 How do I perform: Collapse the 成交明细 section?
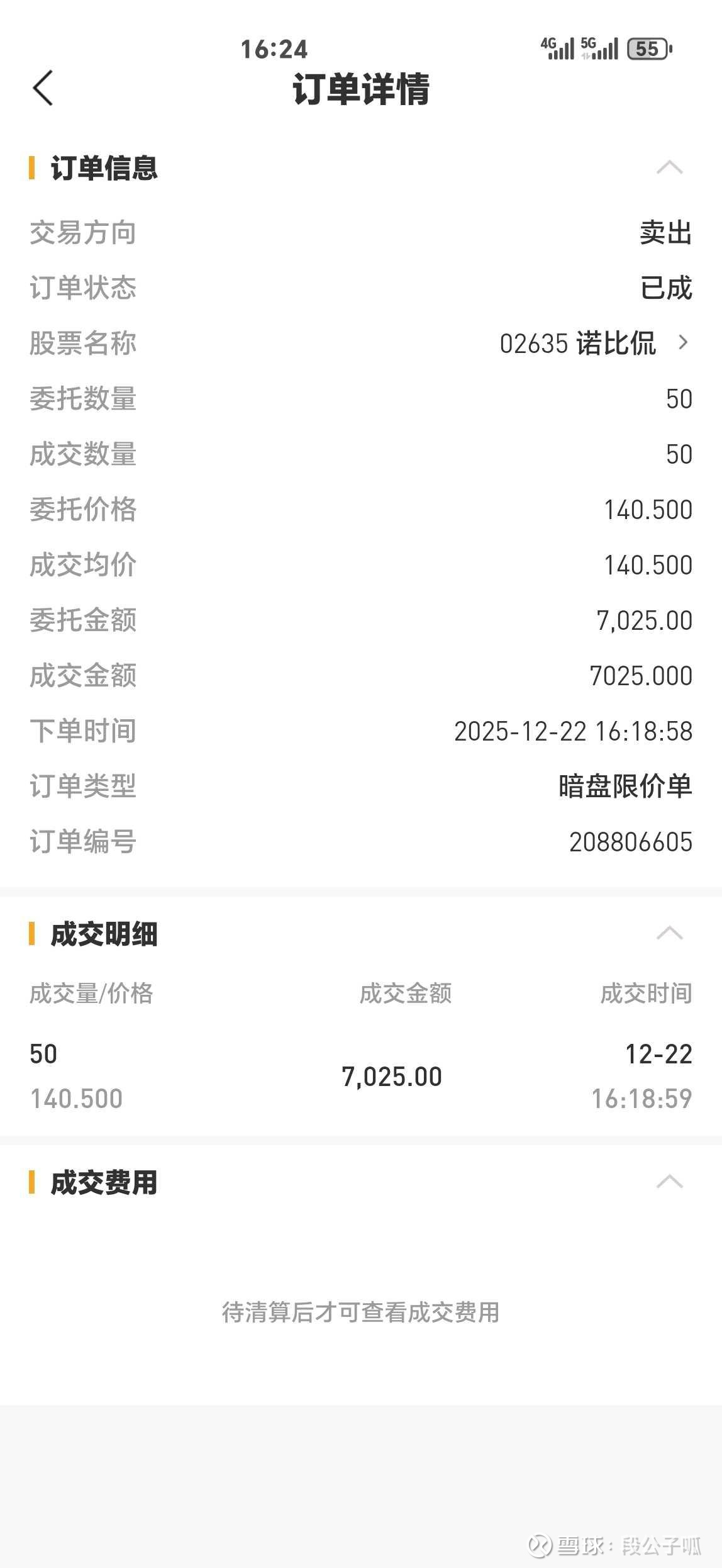click(x=669, y=933)
